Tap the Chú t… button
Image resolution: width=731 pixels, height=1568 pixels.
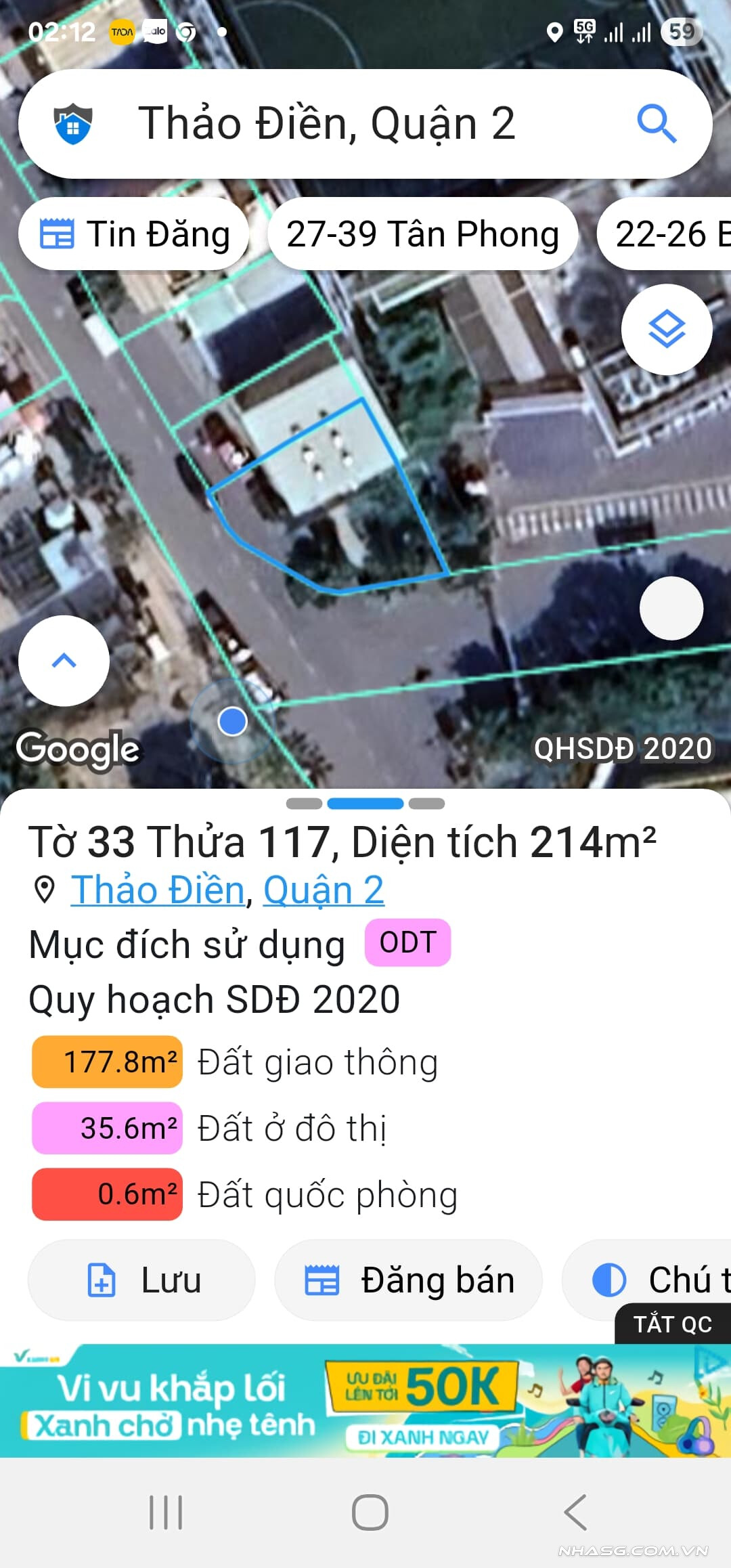(650, 1280)
